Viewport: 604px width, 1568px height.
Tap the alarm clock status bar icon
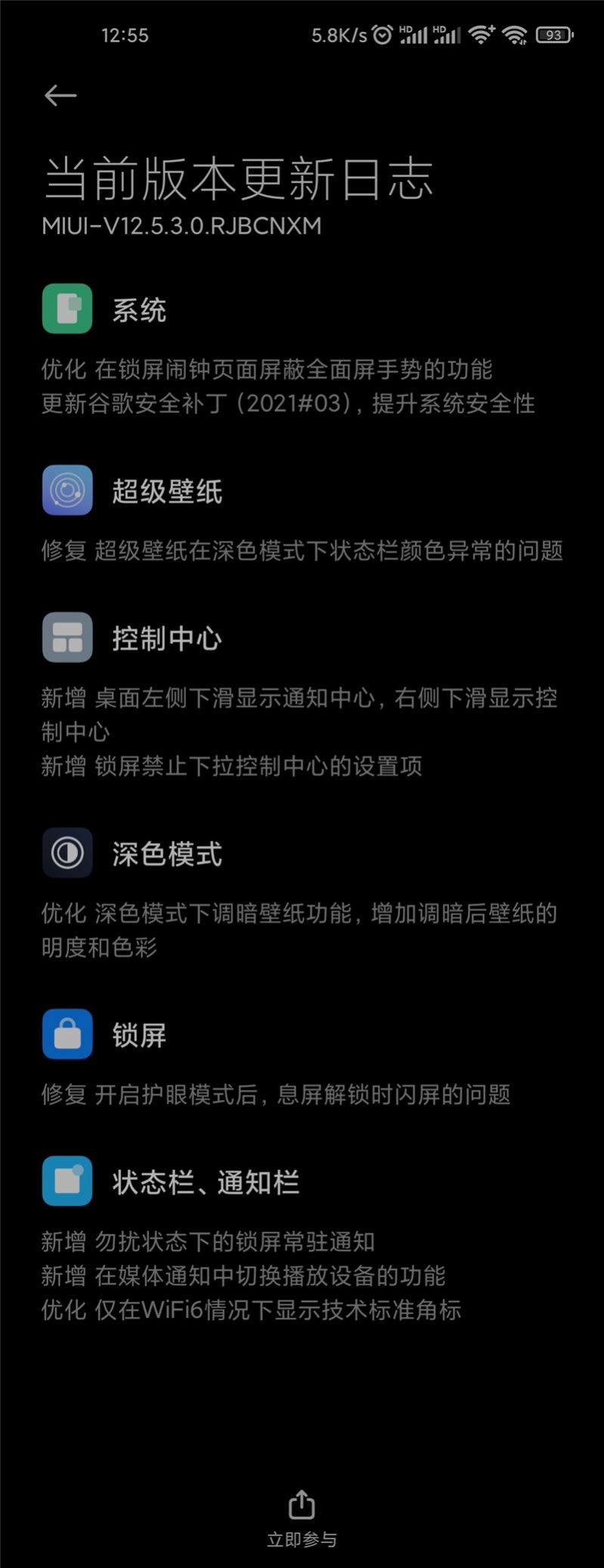point(382,34)
